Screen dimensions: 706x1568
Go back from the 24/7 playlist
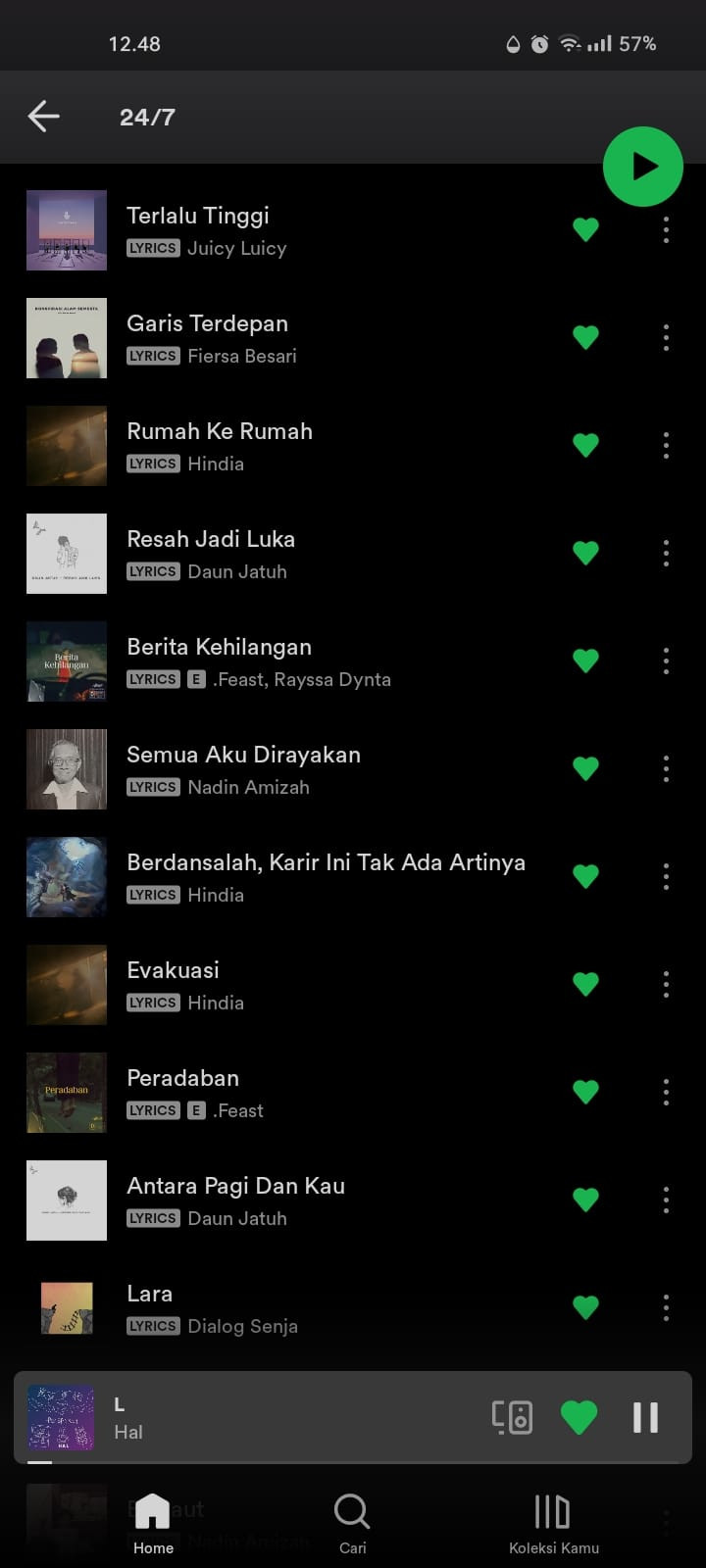[44, 117]
